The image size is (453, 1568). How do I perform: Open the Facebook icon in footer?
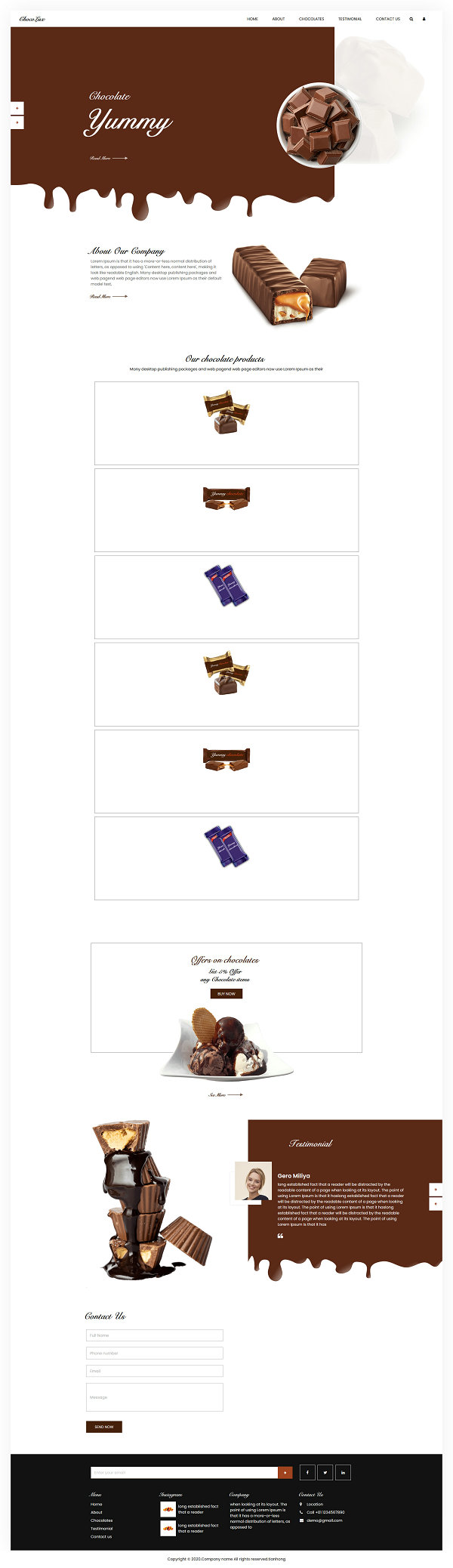(307, 1472)
